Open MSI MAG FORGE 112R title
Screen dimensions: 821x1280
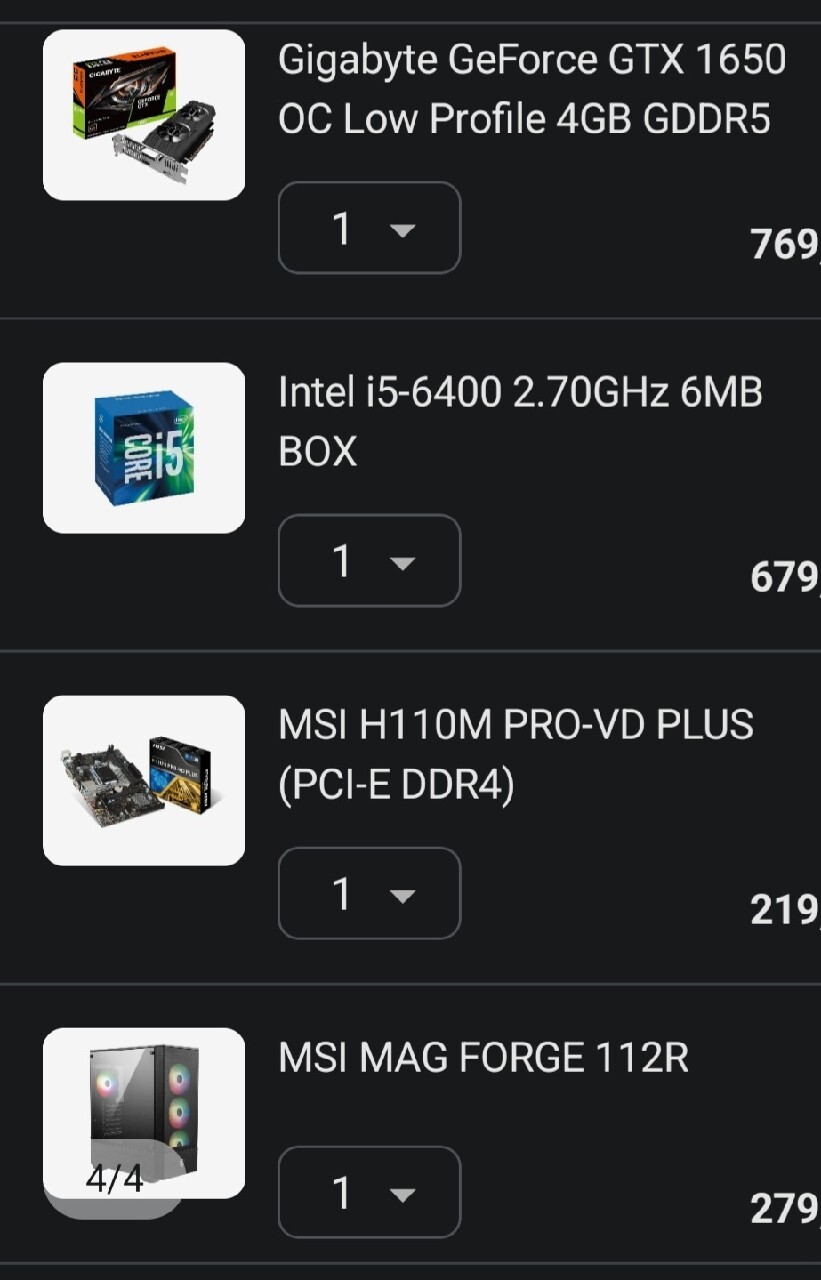coord(483,1058)
